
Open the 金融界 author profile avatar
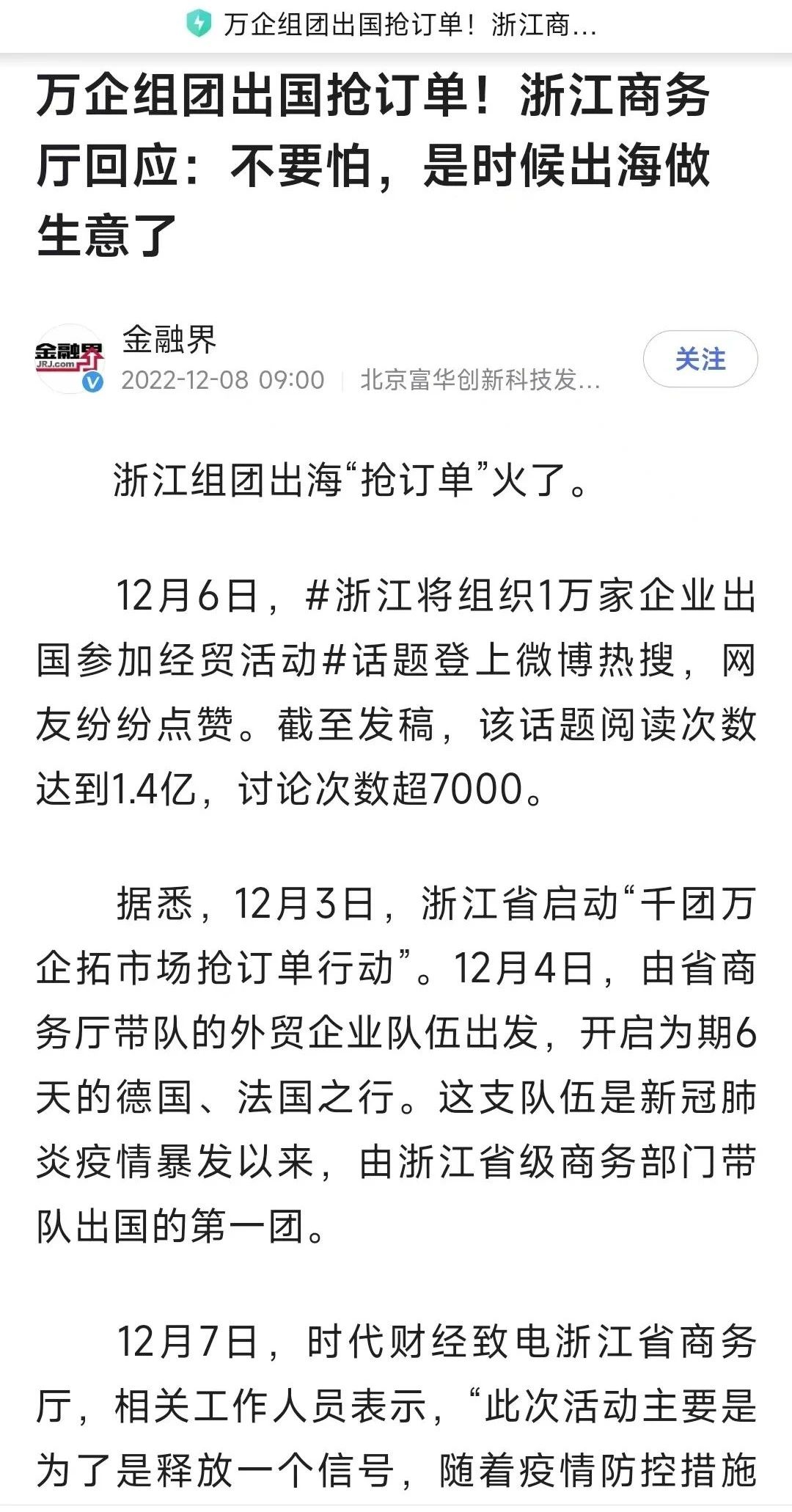pyautogui.click(x=70, y=359)
